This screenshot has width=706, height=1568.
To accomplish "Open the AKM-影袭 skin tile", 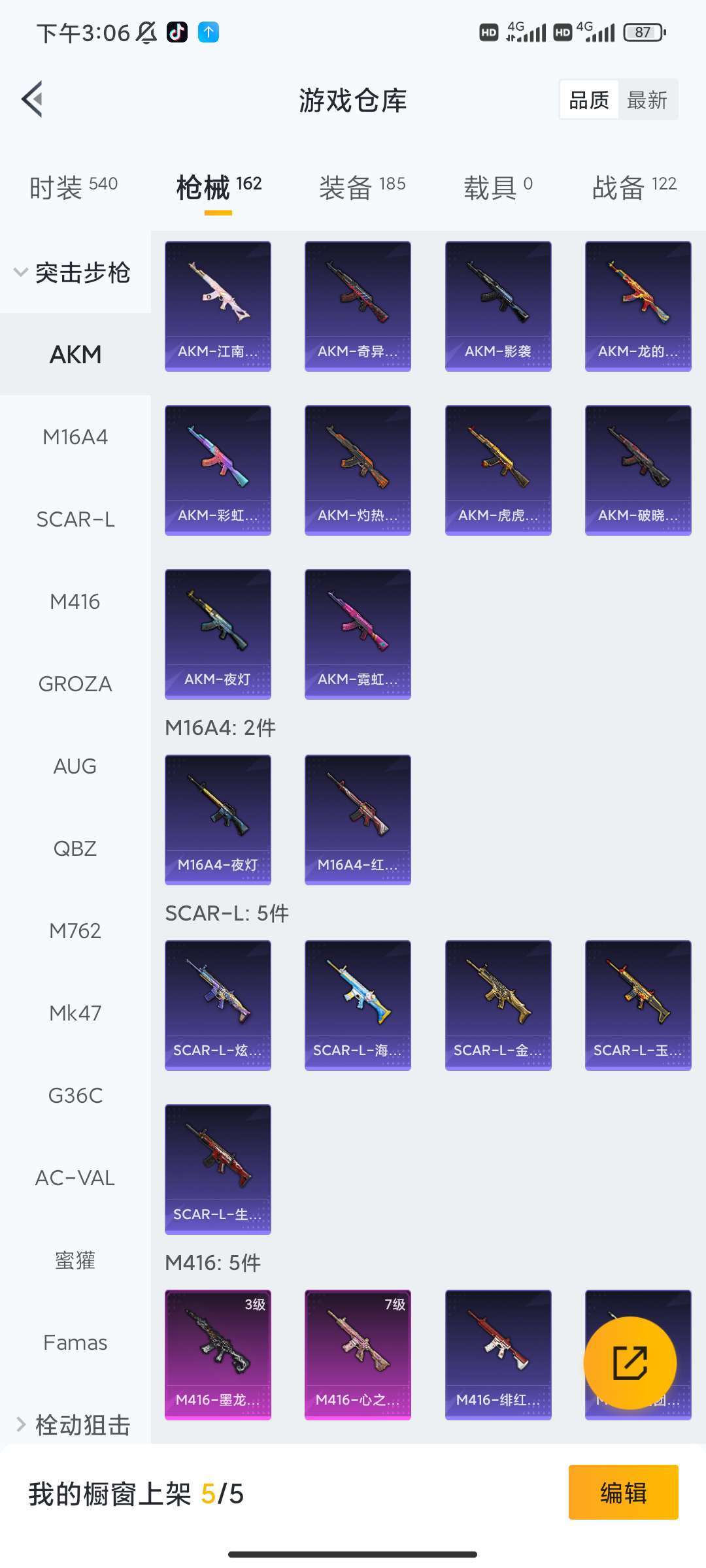I will [x=498, y=306].
